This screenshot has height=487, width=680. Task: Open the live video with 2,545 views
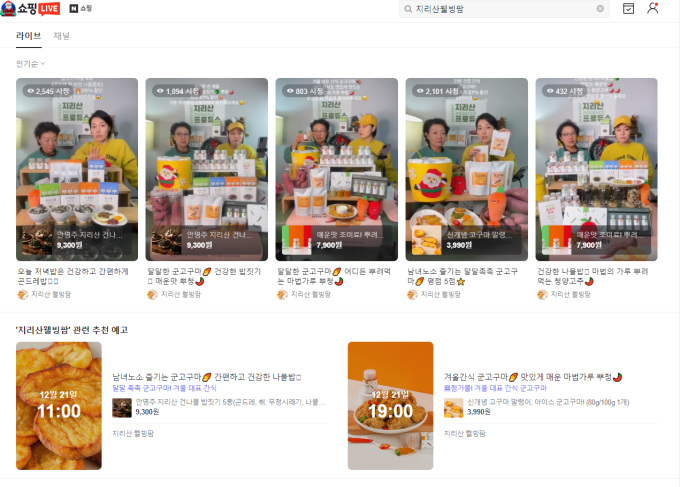pyautogui.click(x=77, y=168)
